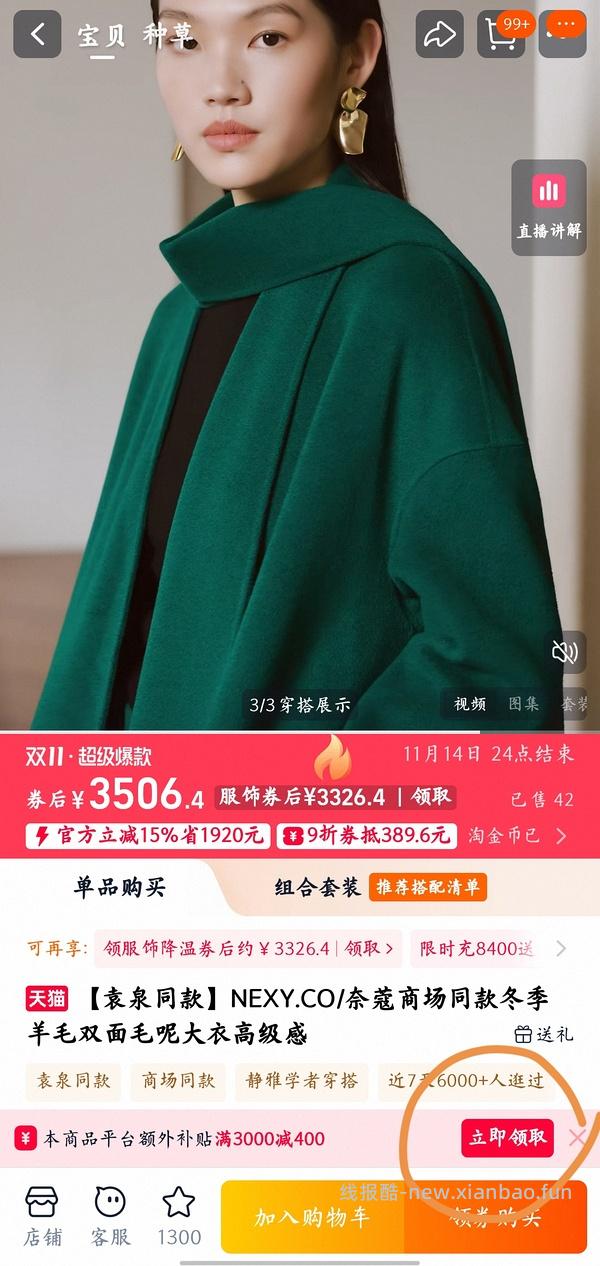This screenshot has width=600, height=1266.
Task: Share this product via arrow icon
Action: (440, 35)
